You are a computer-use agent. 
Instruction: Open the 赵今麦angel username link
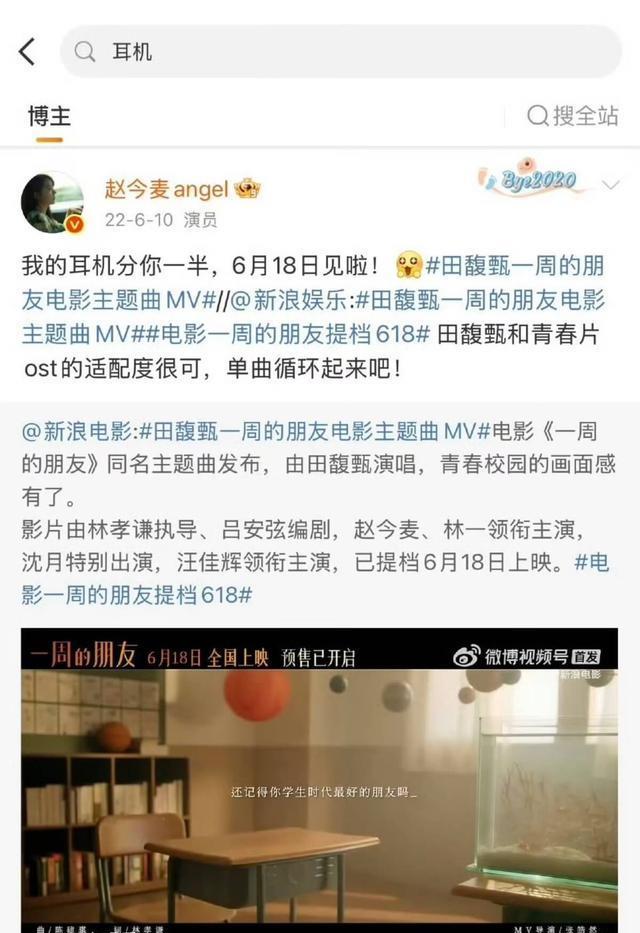coord(168,189)
